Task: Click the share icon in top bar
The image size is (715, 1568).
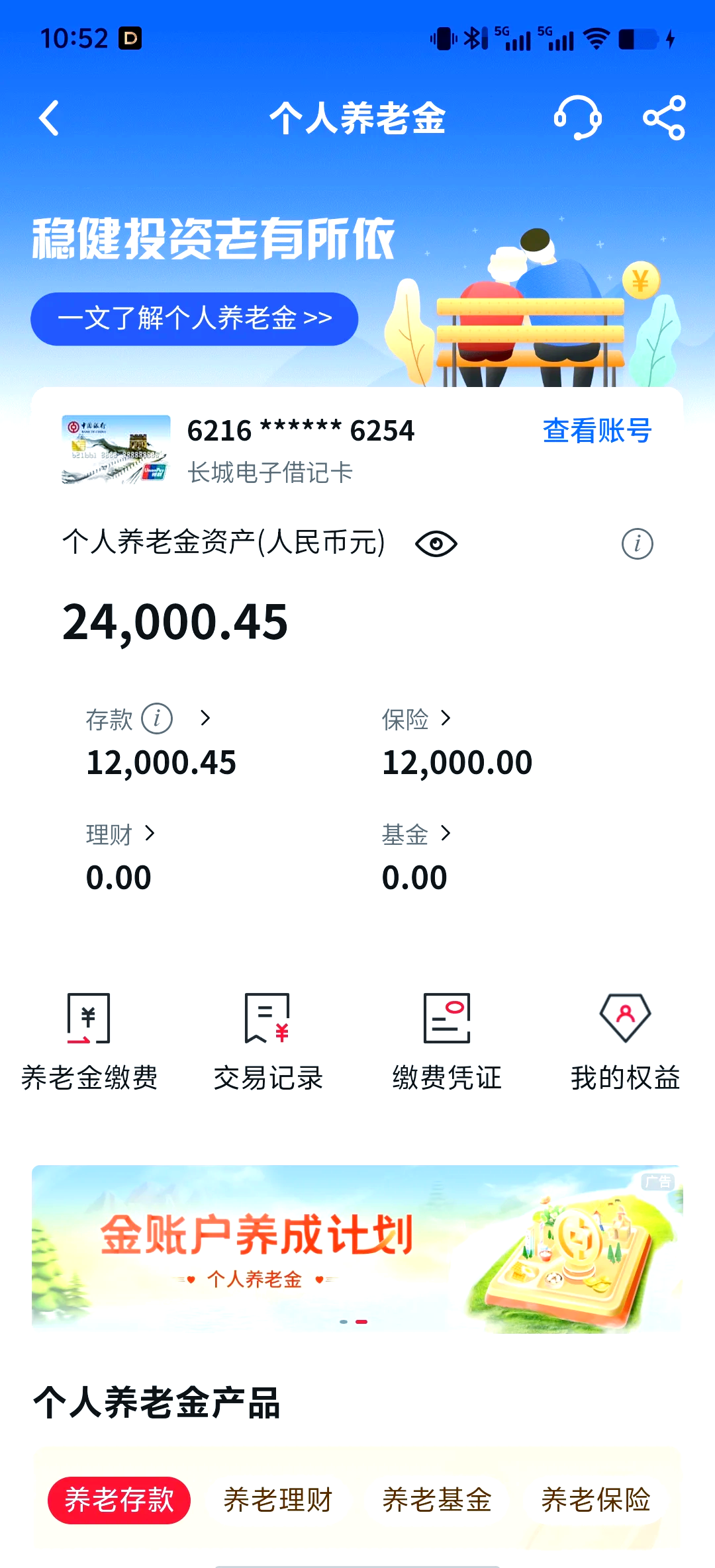Action: [x=664, y=118]
